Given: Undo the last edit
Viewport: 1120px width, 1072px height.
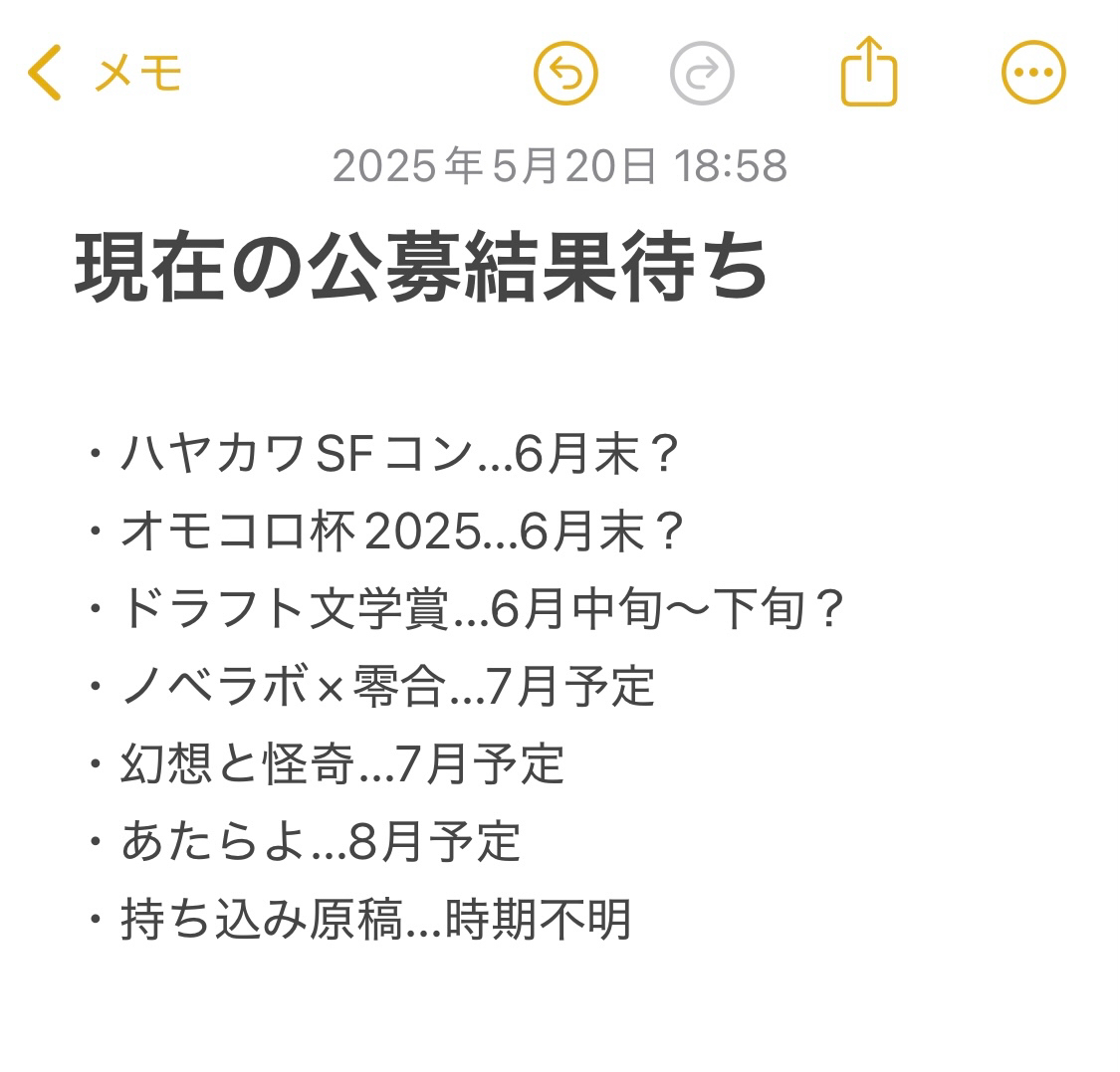Looking at the screenshot, I should (x=565, y=73).
